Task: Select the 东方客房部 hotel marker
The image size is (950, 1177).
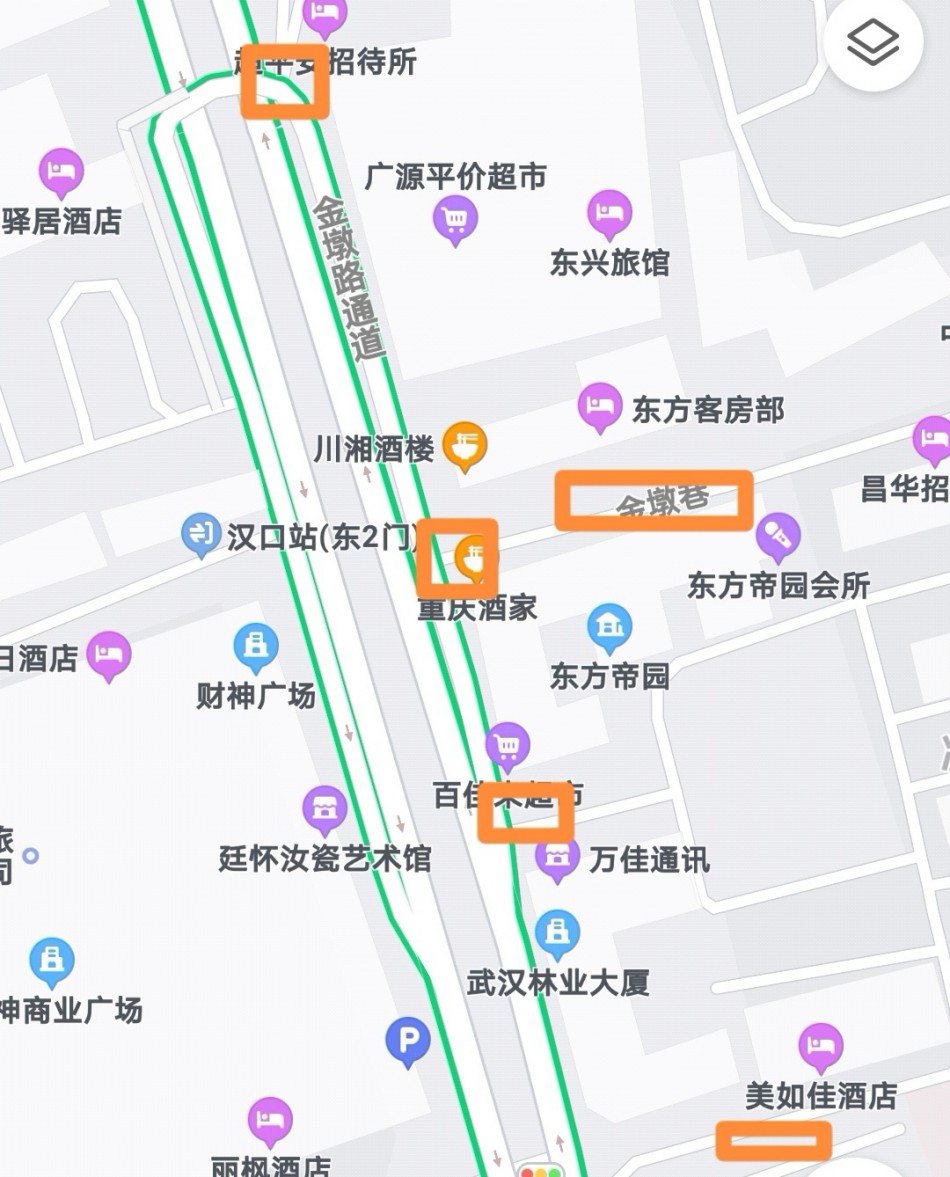Action: click(x=599, y=407)
